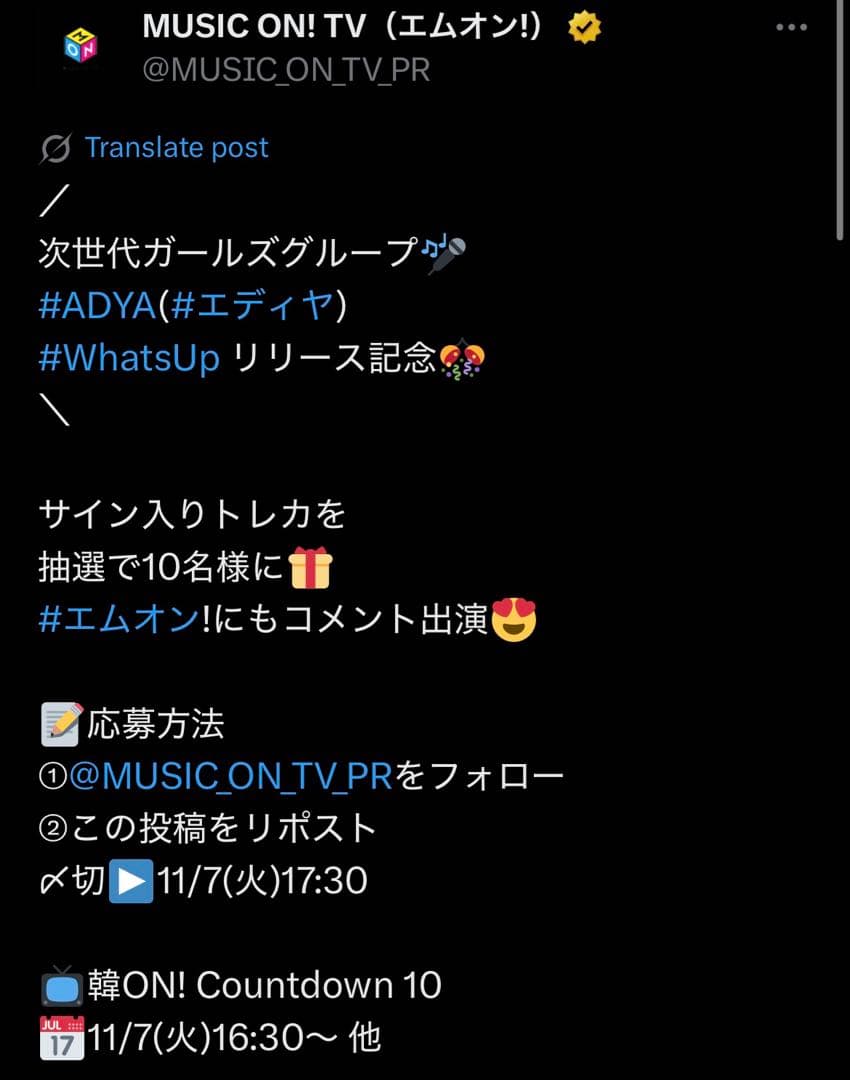Open the three-dot post options menu

coord(791,27)
